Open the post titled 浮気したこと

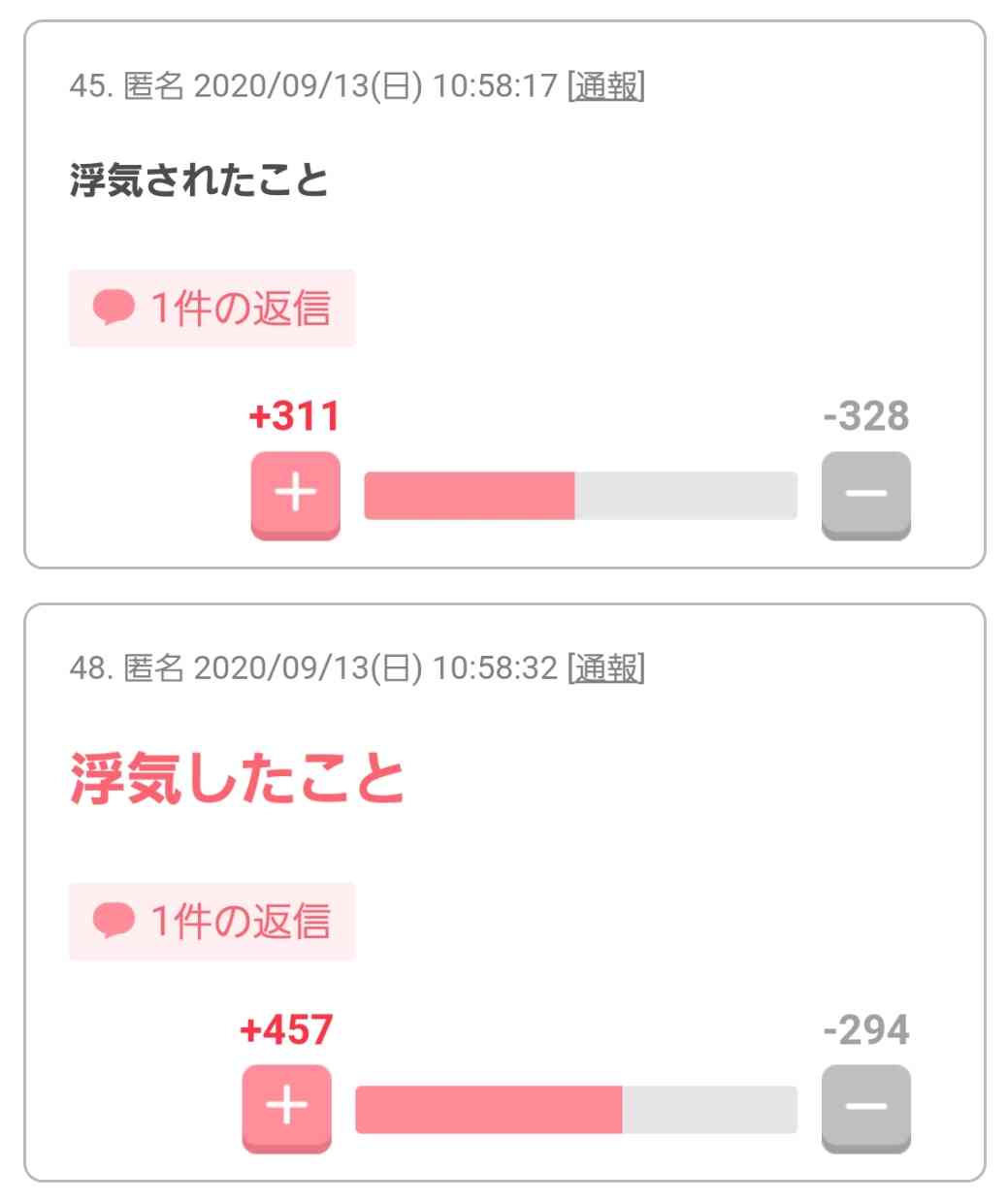pos(236,776)
